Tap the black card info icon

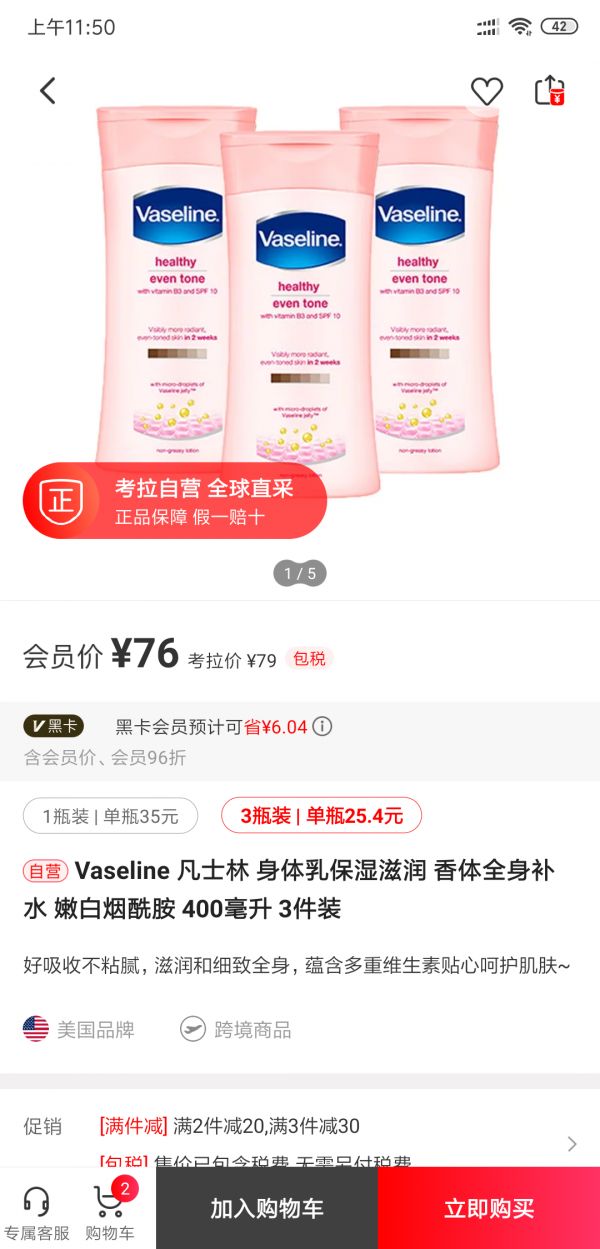point(322,727)
